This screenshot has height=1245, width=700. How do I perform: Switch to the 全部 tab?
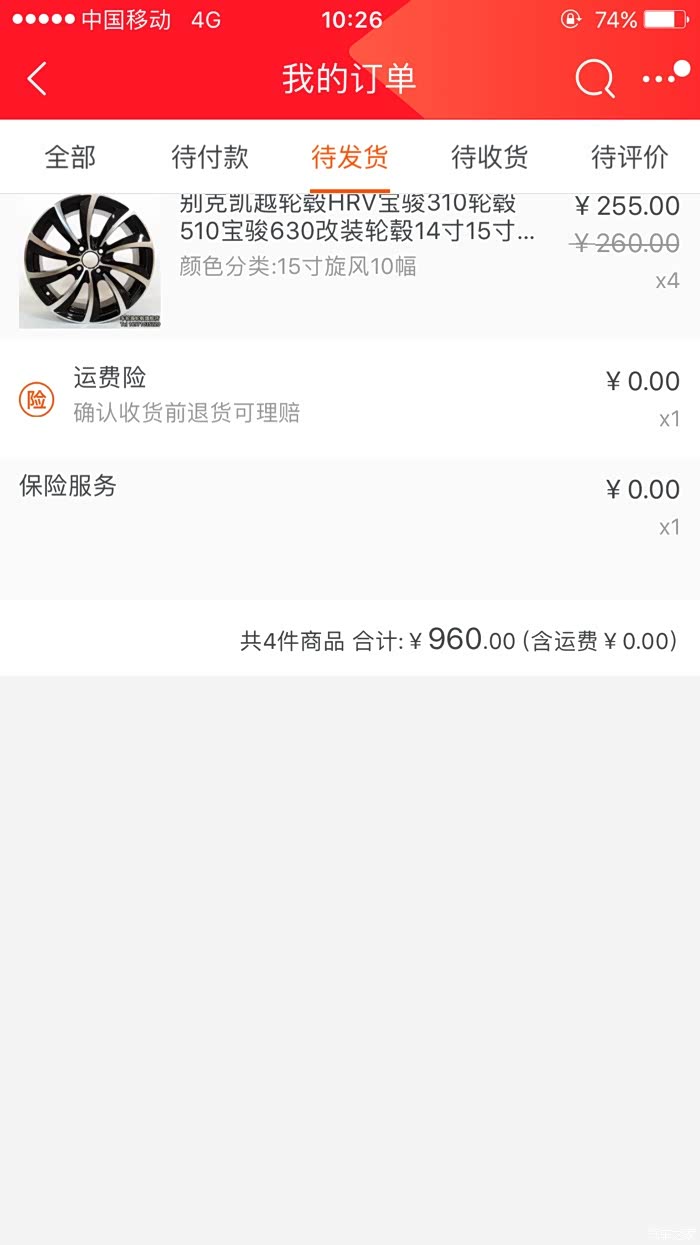click(70, 157)
